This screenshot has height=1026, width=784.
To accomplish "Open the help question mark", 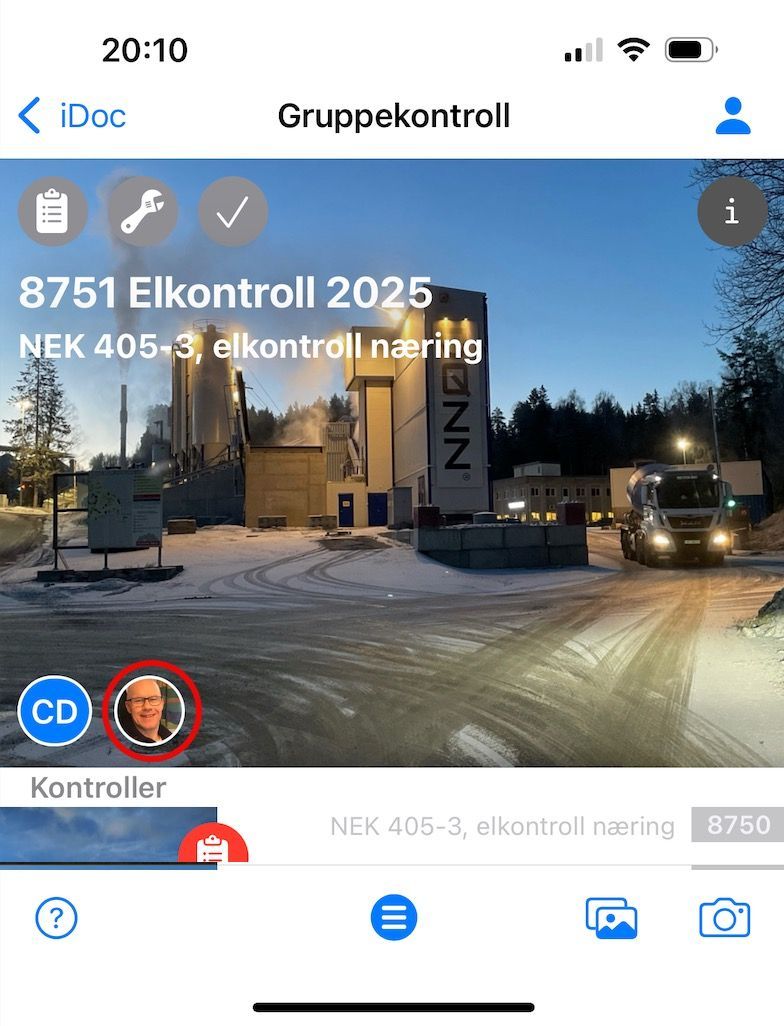I will tap(56, 917).
